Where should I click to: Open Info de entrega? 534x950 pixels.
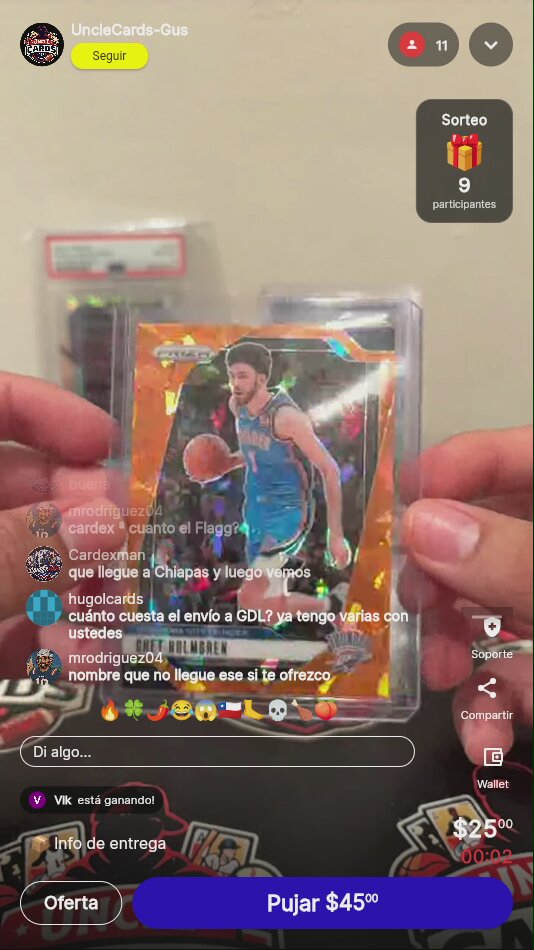98,843
